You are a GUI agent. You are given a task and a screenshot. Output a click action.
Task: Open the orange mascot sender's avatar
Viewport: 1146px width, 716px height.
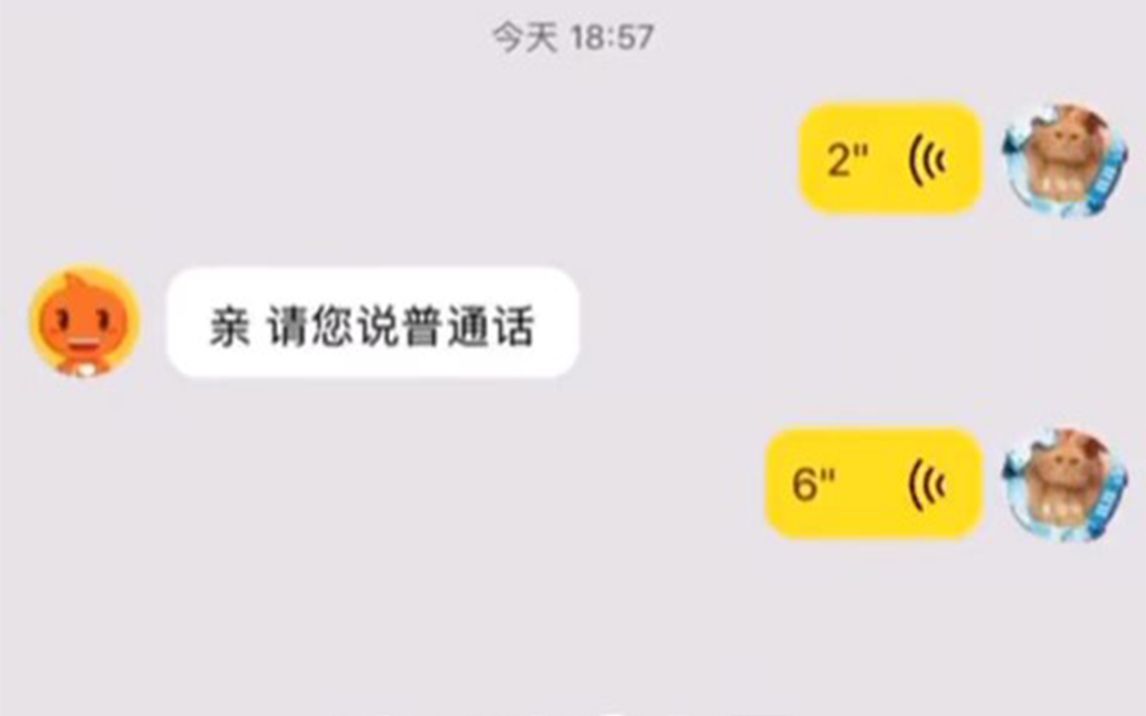pos(84,322)
